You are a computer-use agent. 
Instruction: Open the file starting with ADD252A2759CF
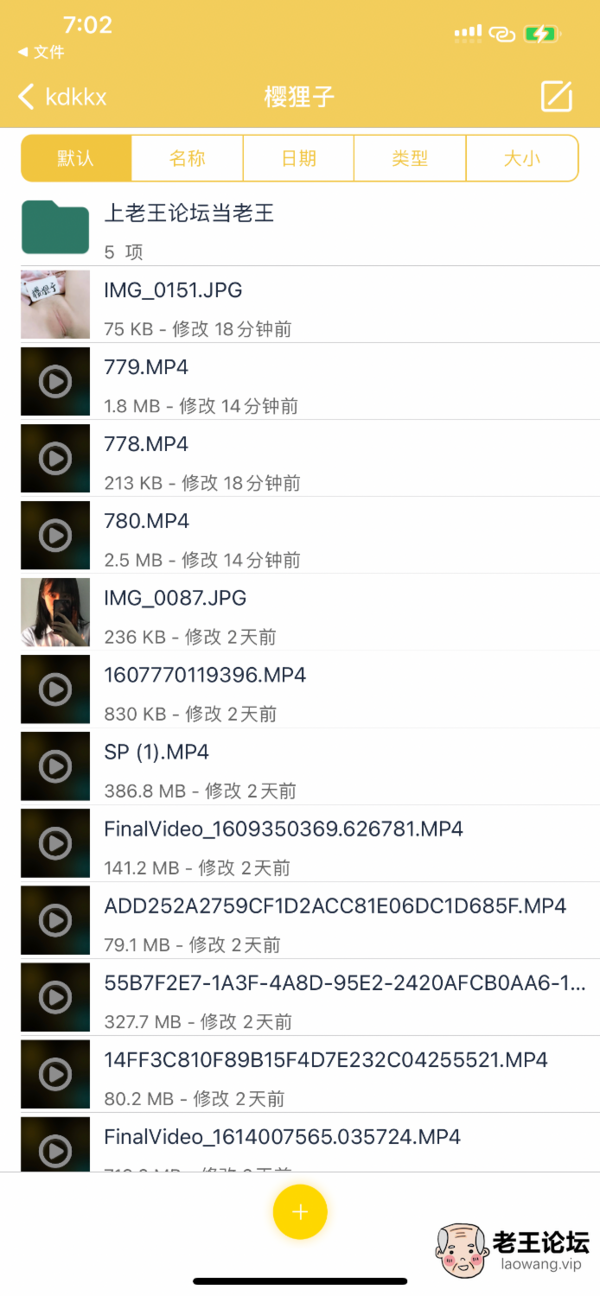[300, 921]
